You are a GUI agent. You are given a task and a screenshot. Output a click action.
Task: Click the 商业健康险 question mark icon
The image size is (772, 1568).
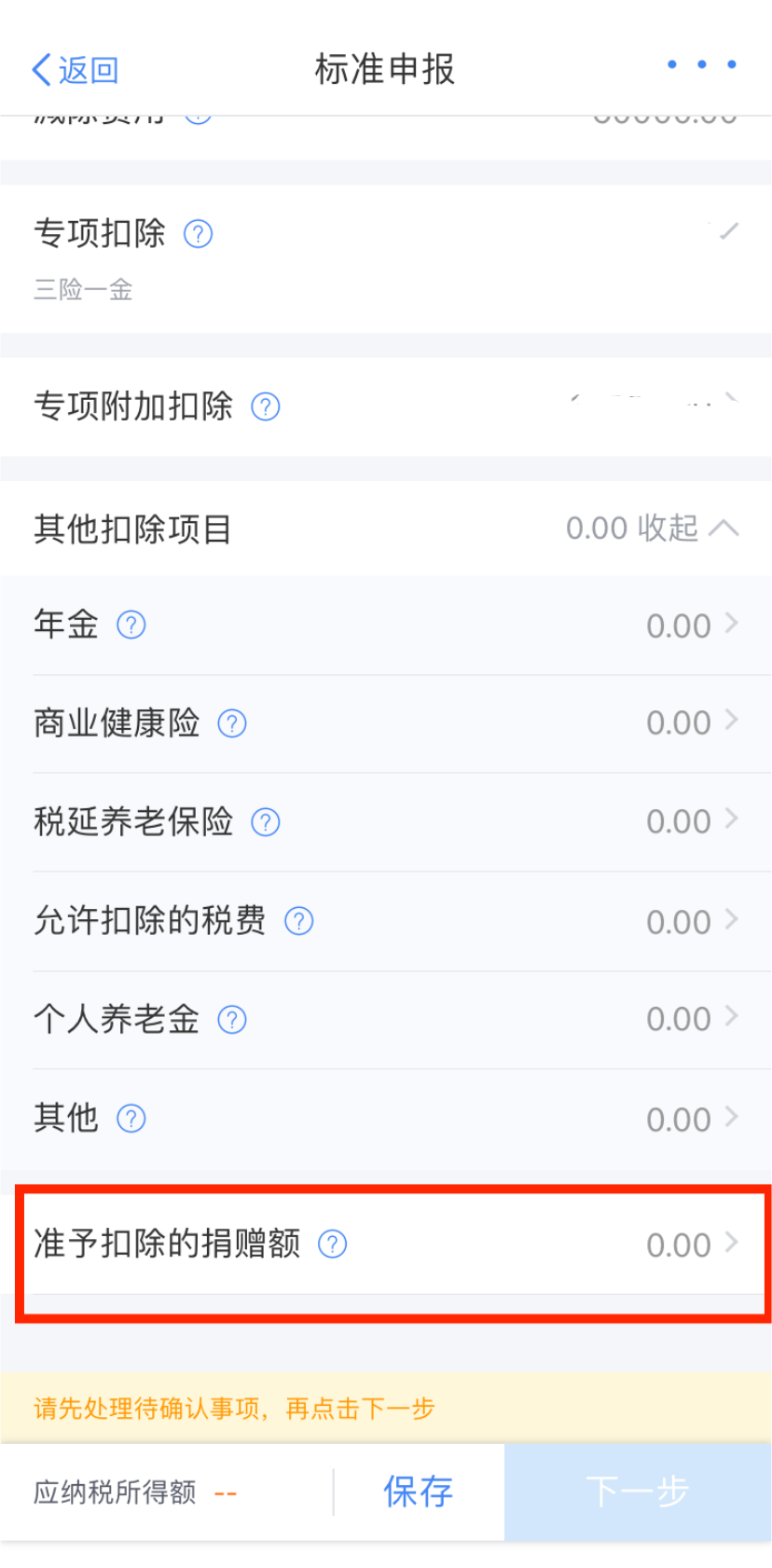click(x=231, y=724)
